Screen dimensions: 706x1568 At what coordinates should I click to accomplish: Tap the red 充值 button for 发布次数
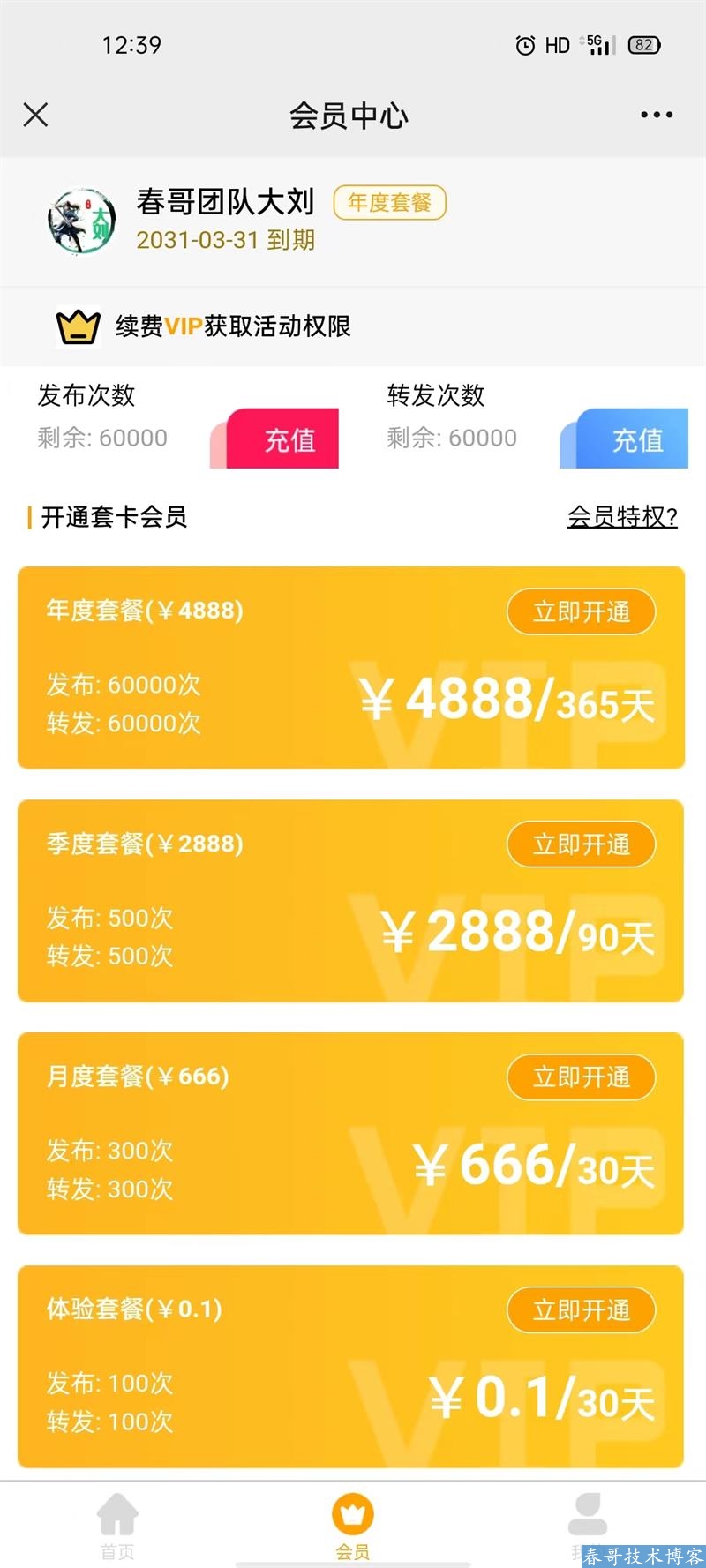(x=284, y=439)
